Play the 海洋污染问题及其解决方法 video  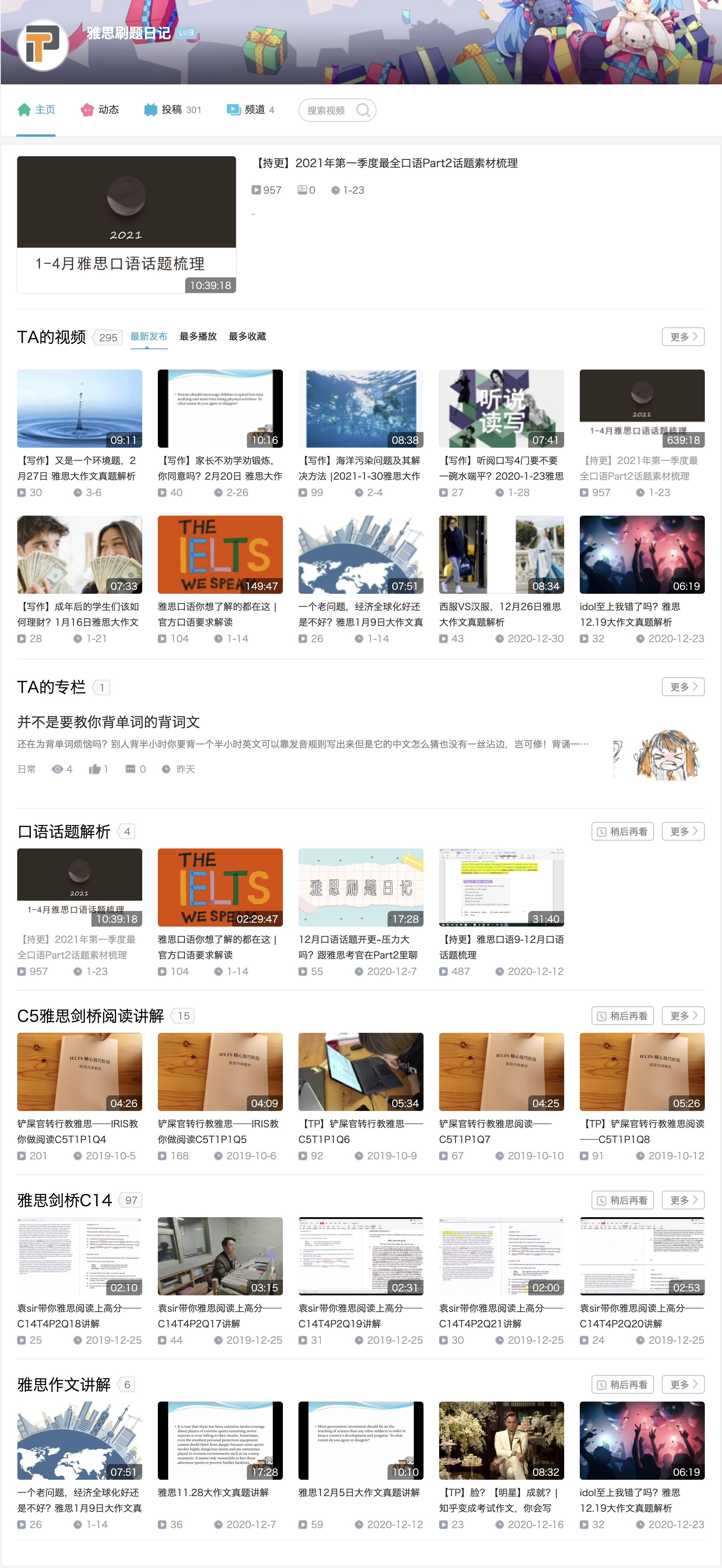tap(360, 409)
